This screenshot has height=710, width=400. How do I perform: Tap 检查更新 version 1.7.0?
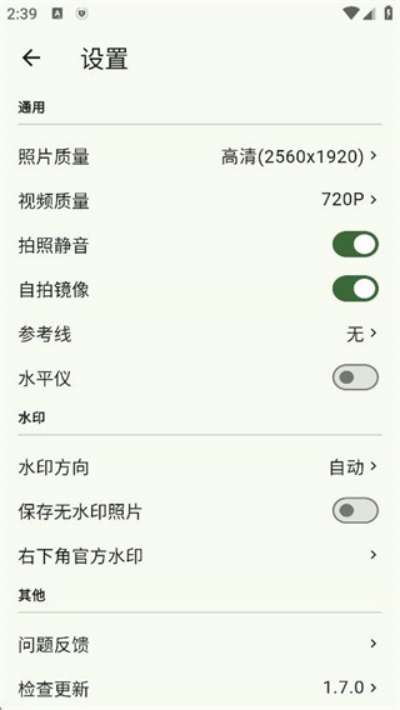click(200, 688)
